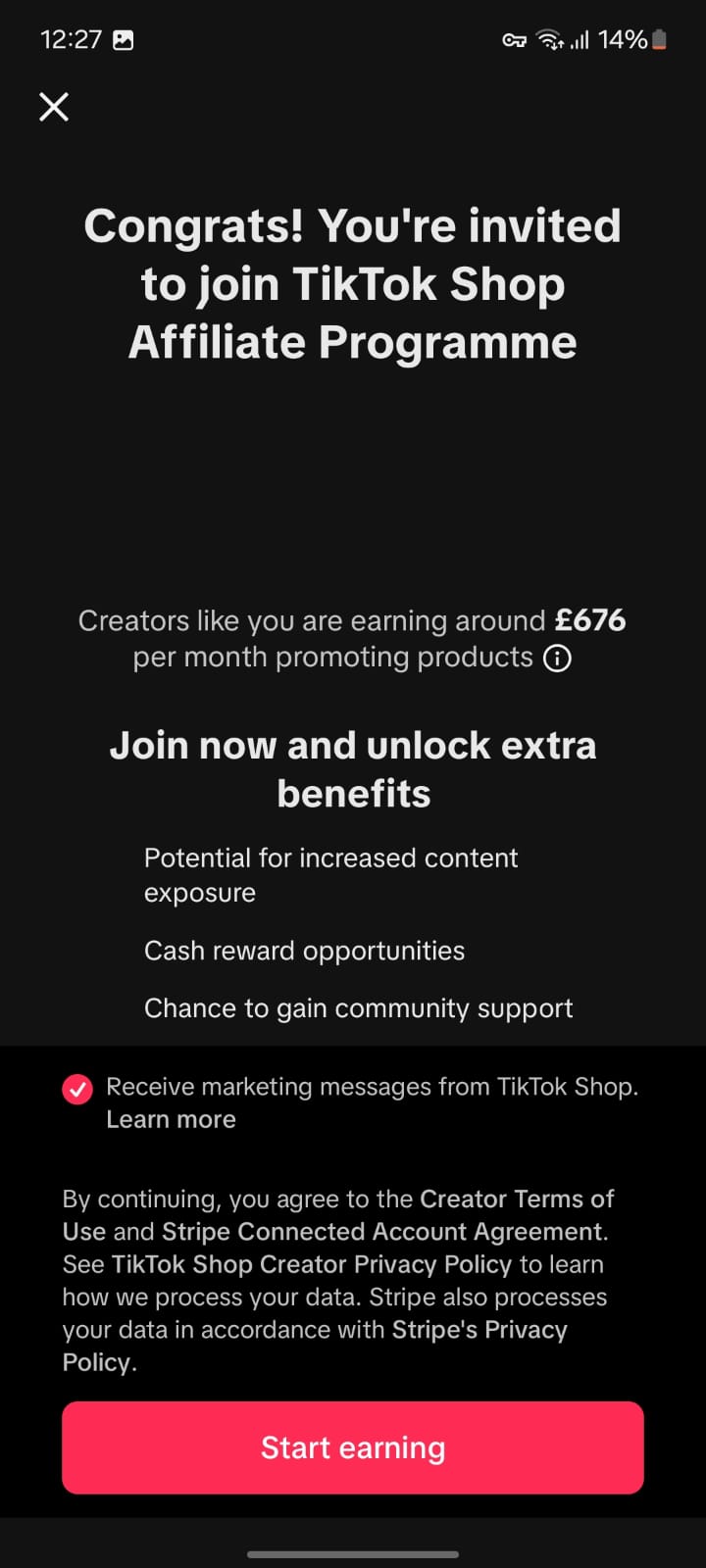Screen dimensions: 706x1568
Task: Open Learn more about marketing messages
Action: [x=171, y=1119]
